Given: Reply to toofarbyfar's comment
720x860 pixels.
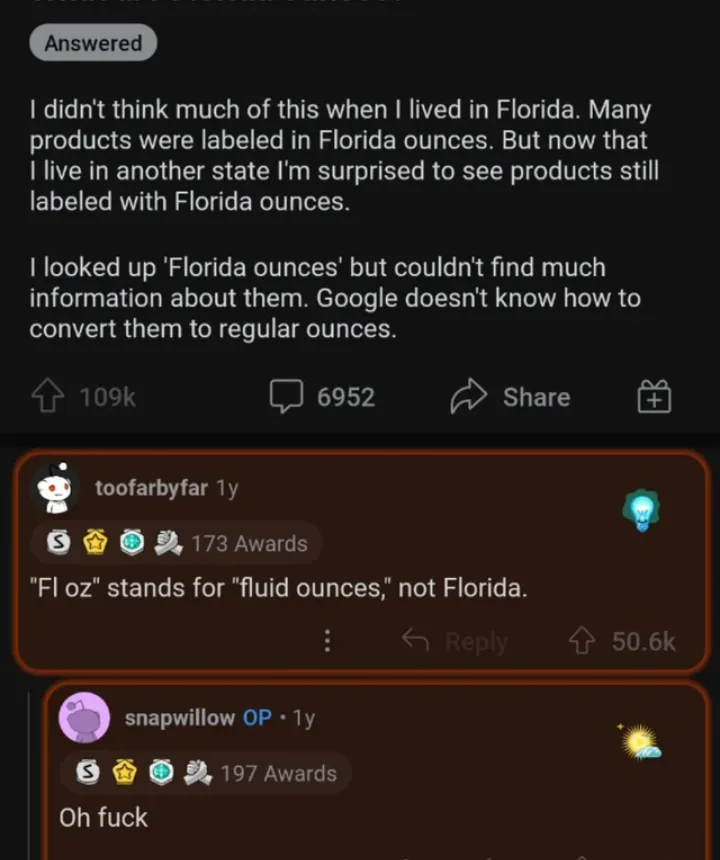Looking at the screenshot, I should coord(455,641).
